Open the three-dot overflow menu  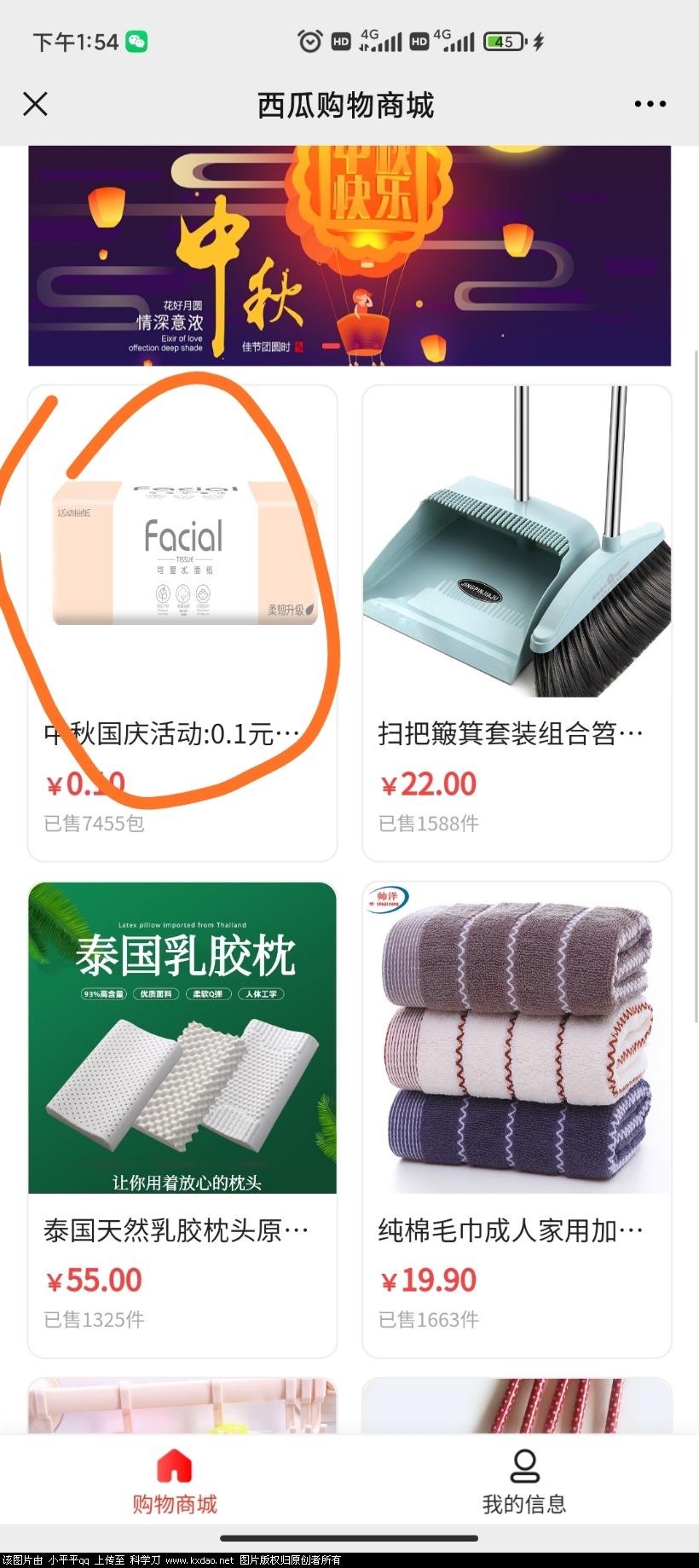650,104
